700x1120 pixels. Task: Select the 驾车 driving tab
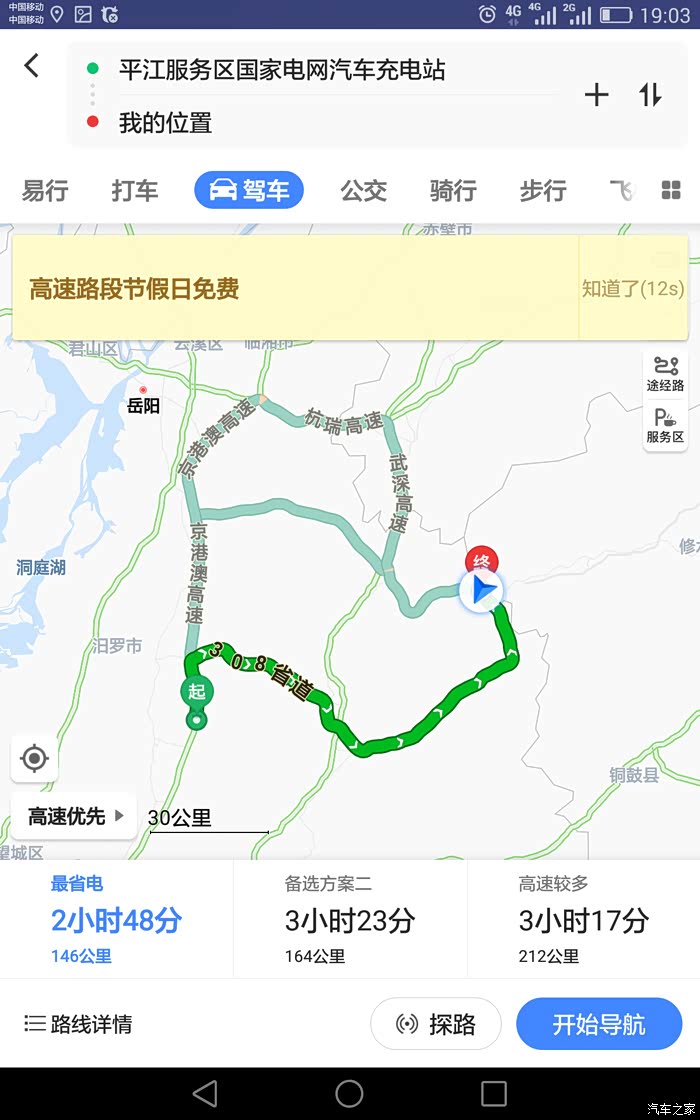pyautogui.click(x=249, y=190)
